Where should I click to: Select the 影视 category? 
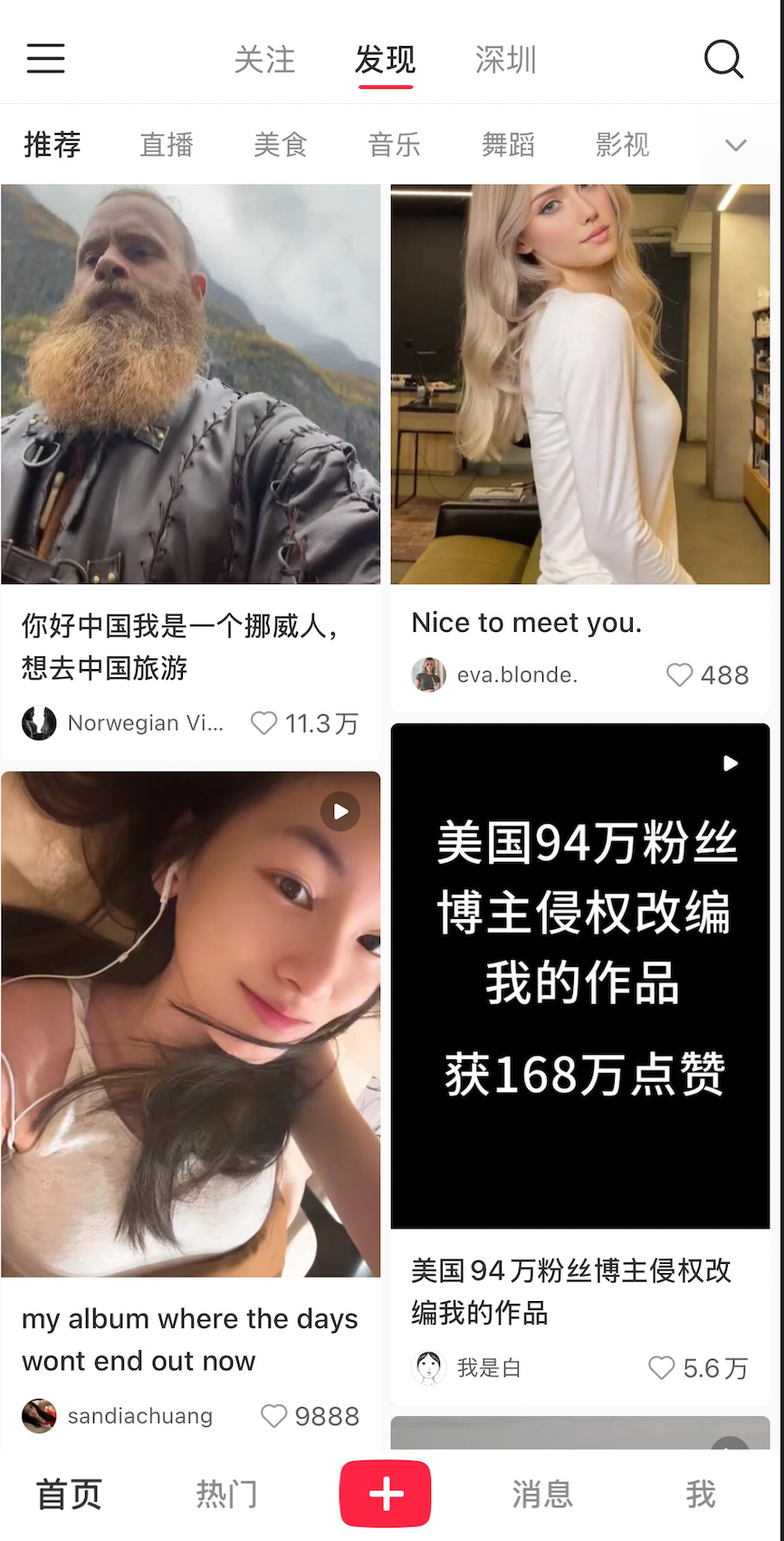[623, 145]
